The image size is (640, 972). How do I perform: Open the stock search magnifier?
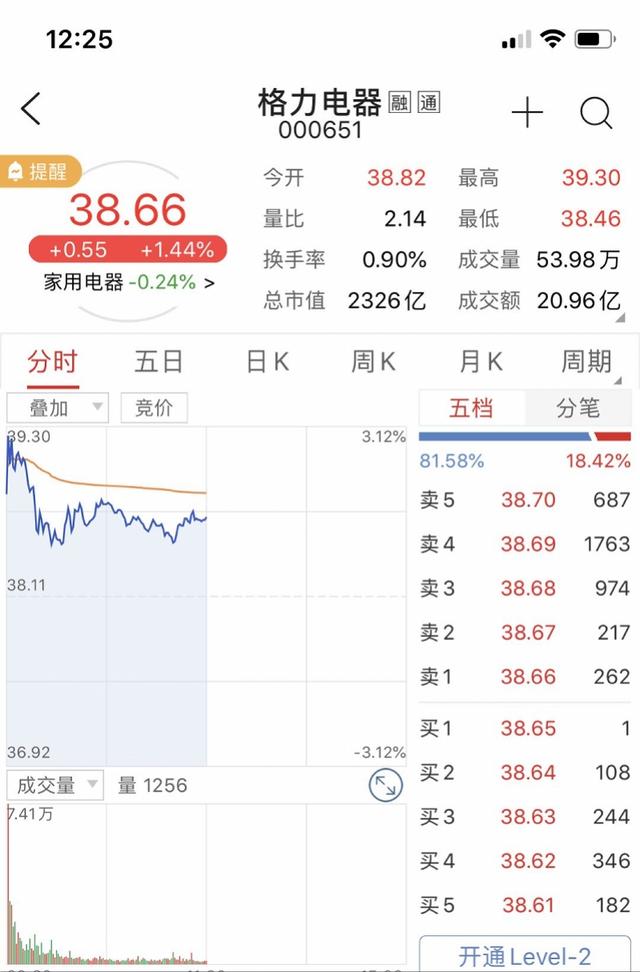pos(596,113)
